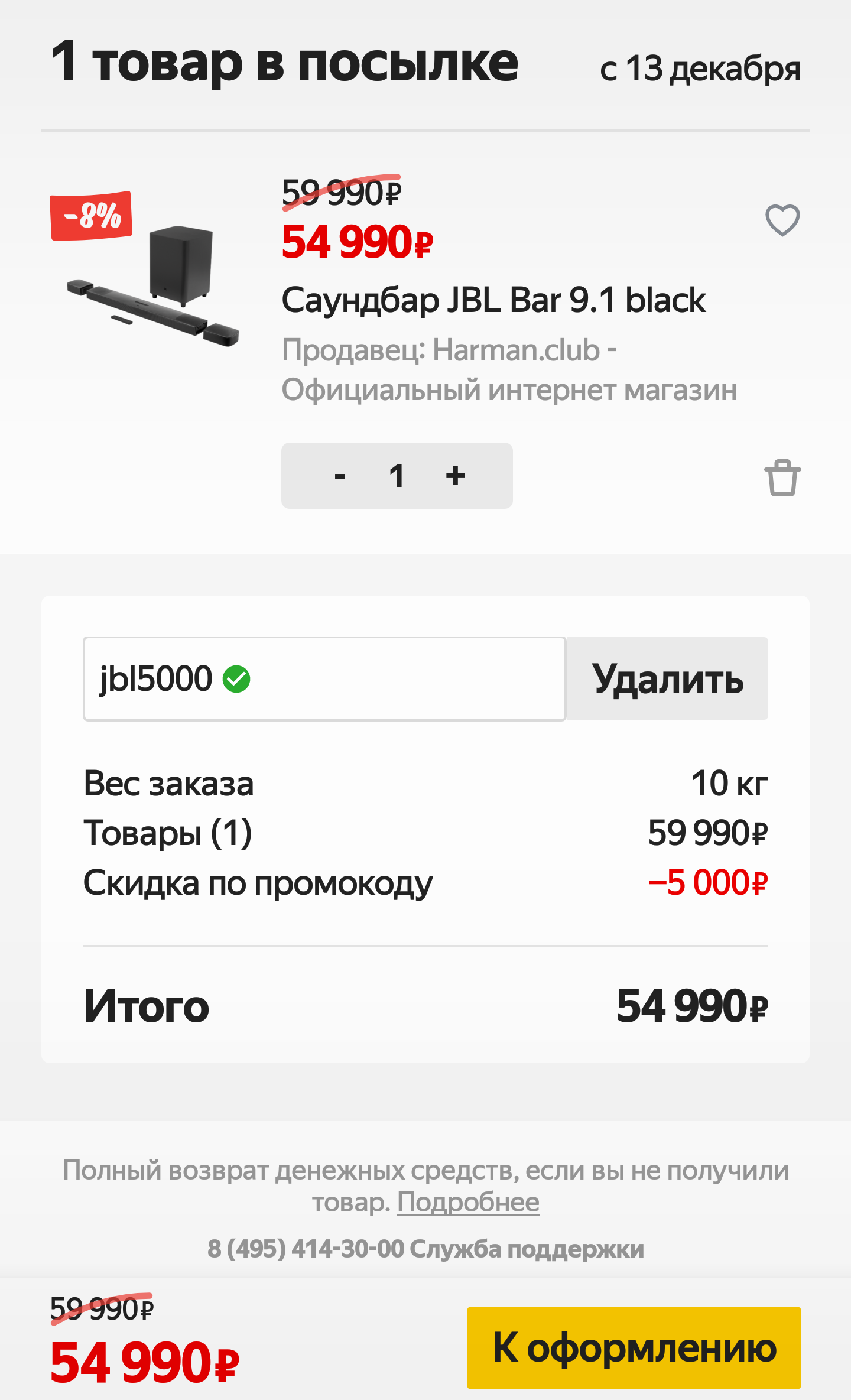Increase soundbar quantity with plus
The image size is (851, 1400).
455,476
